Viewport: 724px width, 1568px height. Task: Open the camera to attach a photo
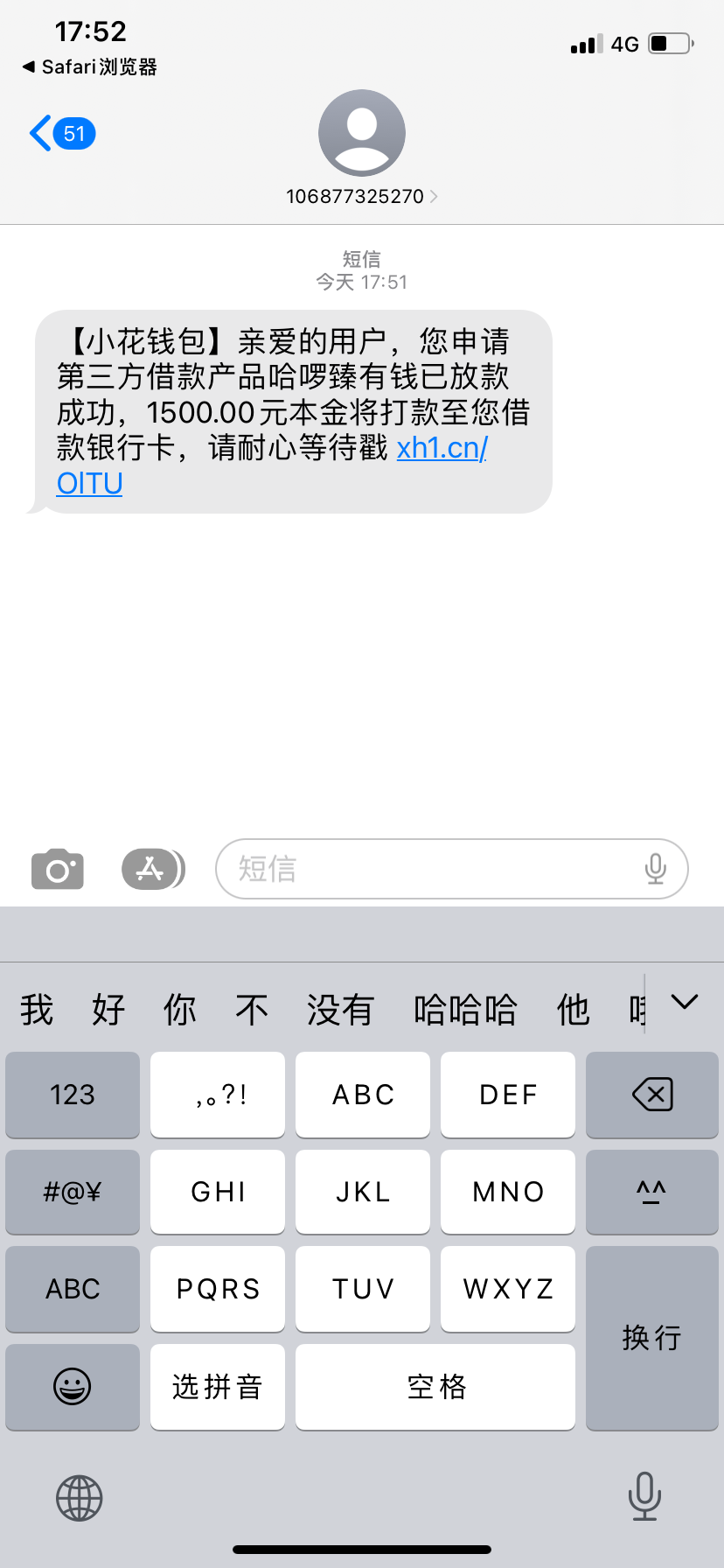pos(58,870)
